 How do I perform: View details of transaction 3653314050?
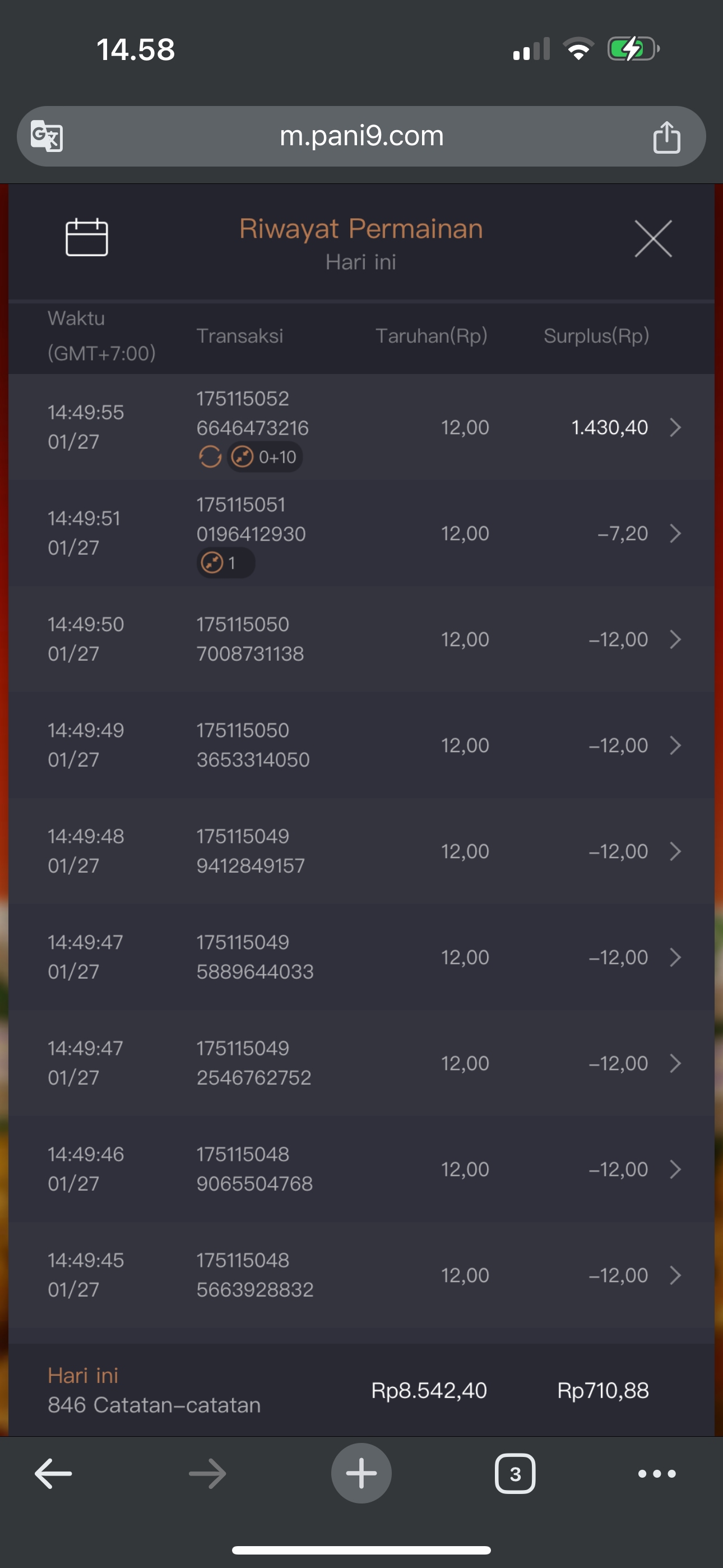coord(674,746)
